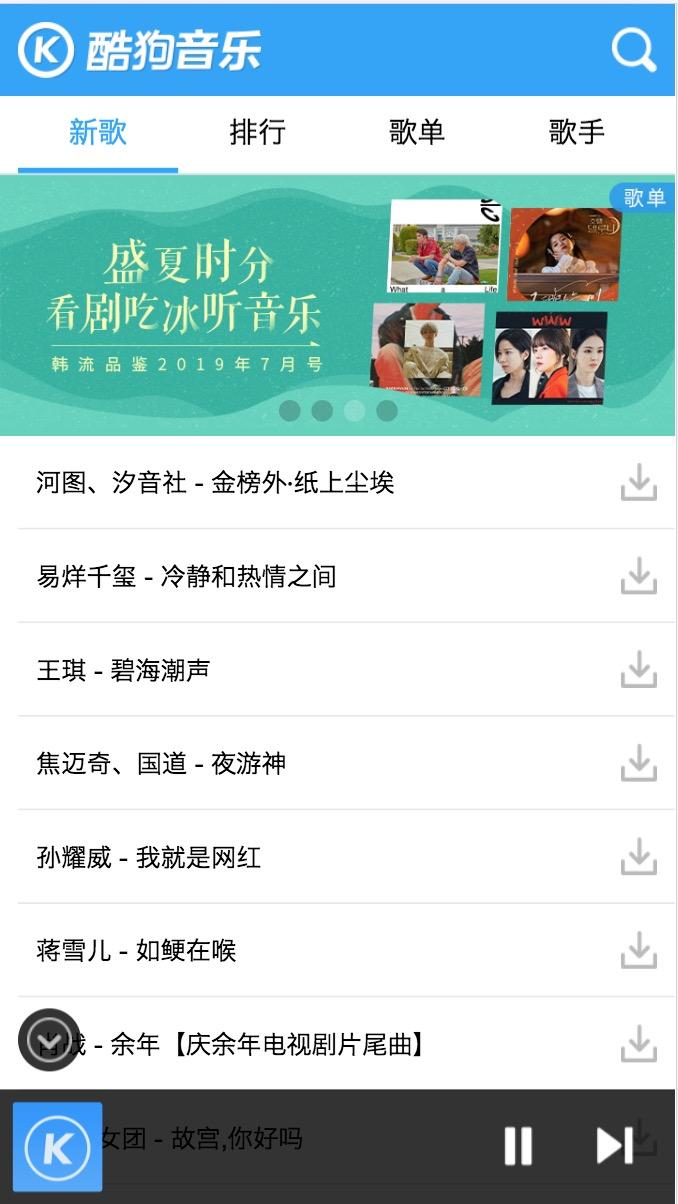The width and height of the screenshot is (678, 1204).
Task: Pause the current song
Action: click(518, 1146)
